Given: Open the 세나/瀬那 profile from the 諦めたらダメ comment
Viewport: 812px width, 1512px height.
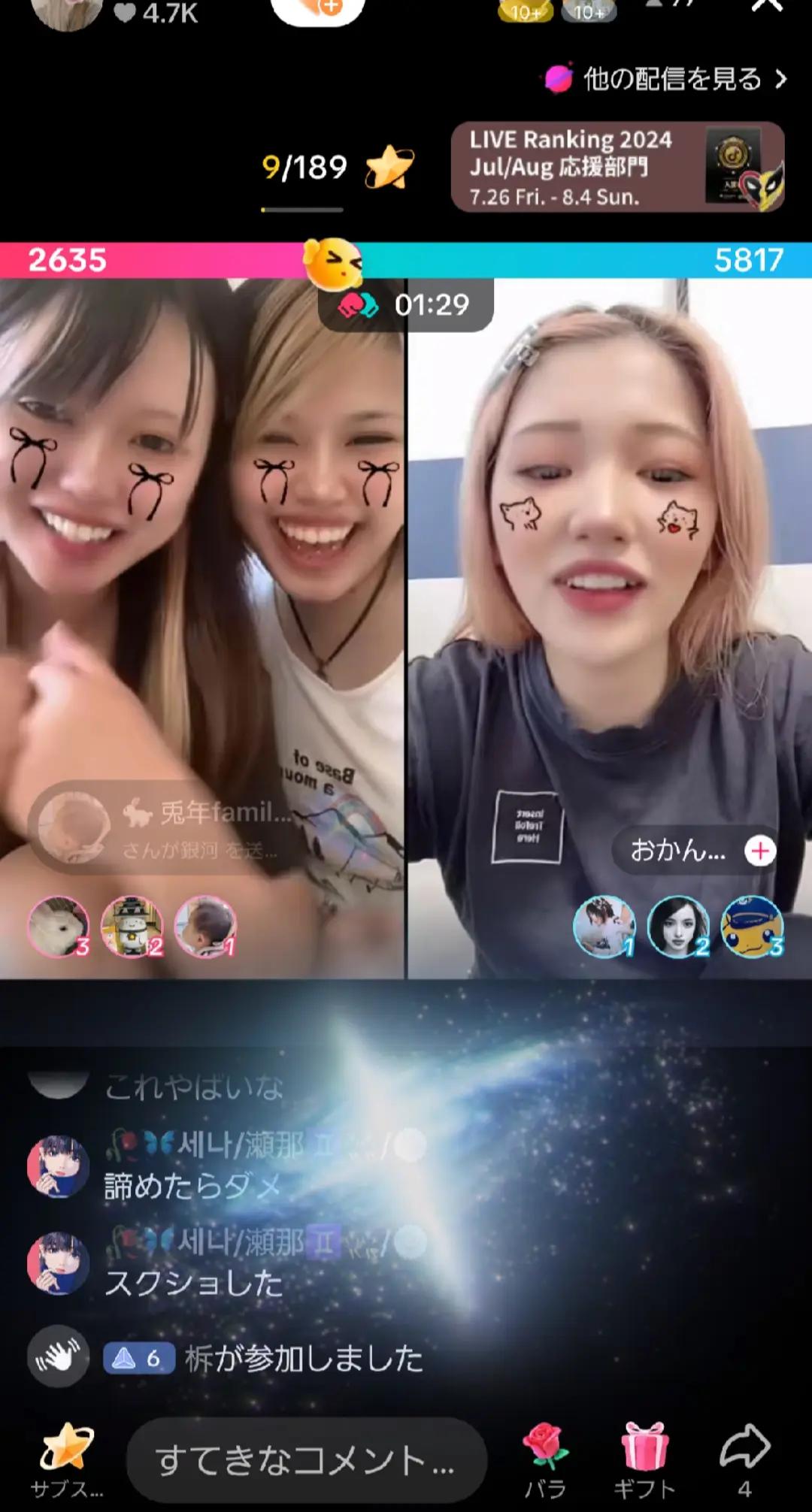Looking at the screenshot, I should click(58, 1166).
